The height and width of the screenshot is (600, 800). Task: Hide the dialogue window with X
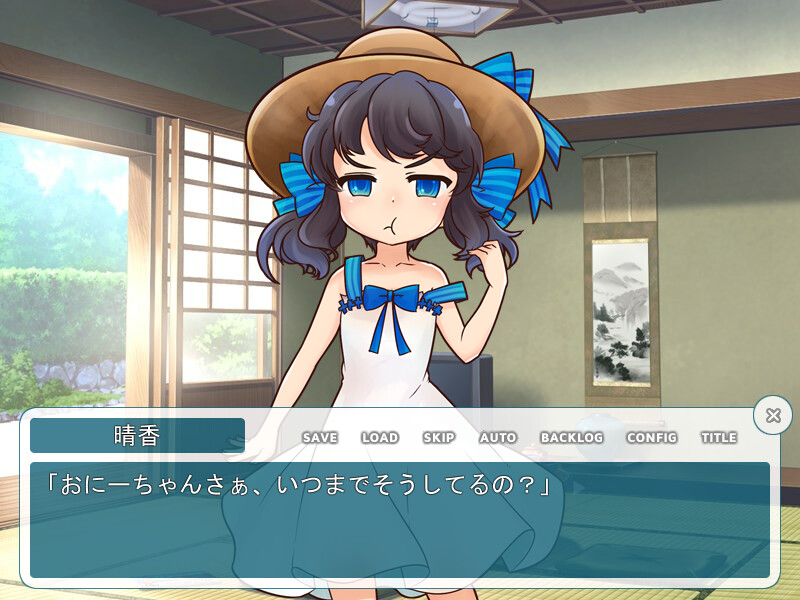(772, 415)
